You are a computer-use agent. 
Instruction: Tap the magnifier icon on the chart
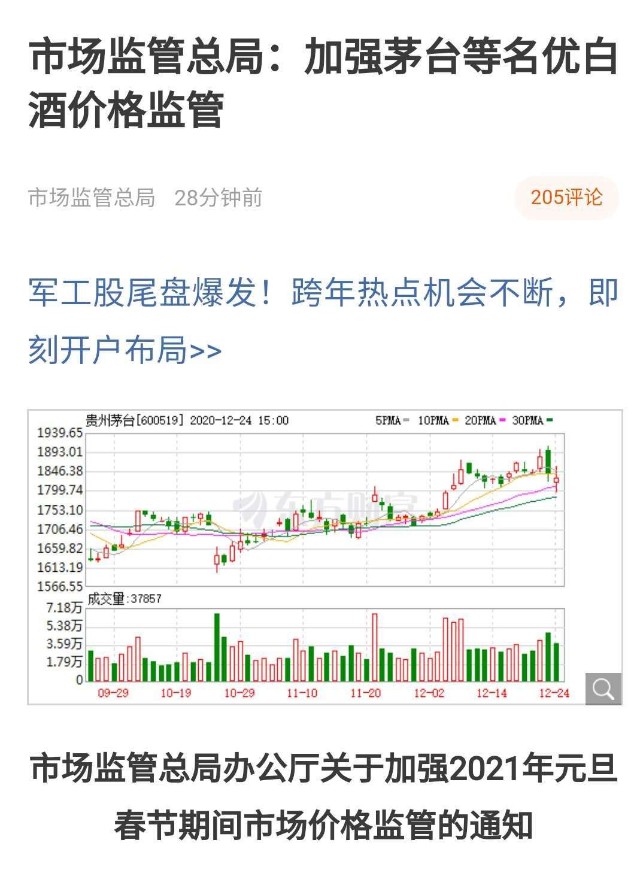click(x=603, y=688)
